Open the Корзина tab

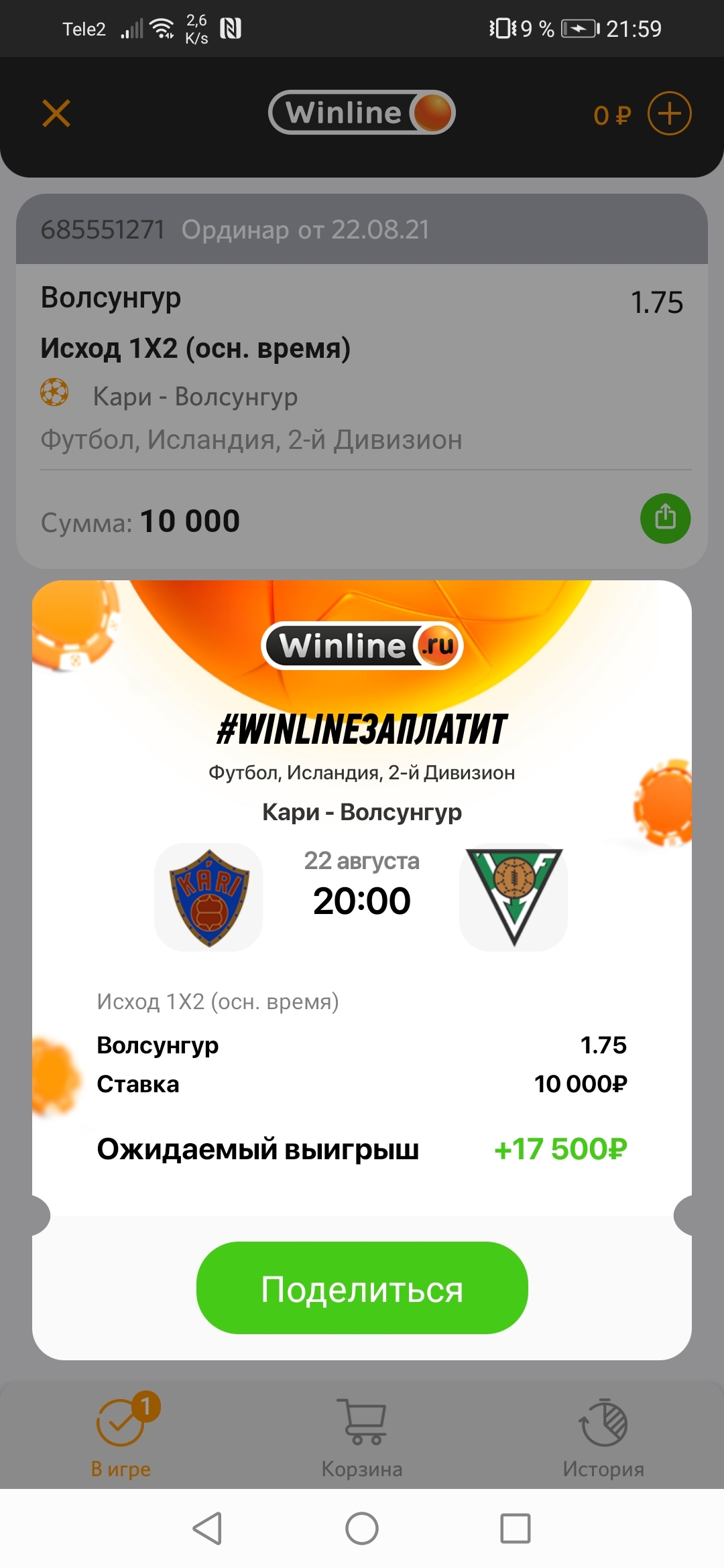coord(362,1435)
